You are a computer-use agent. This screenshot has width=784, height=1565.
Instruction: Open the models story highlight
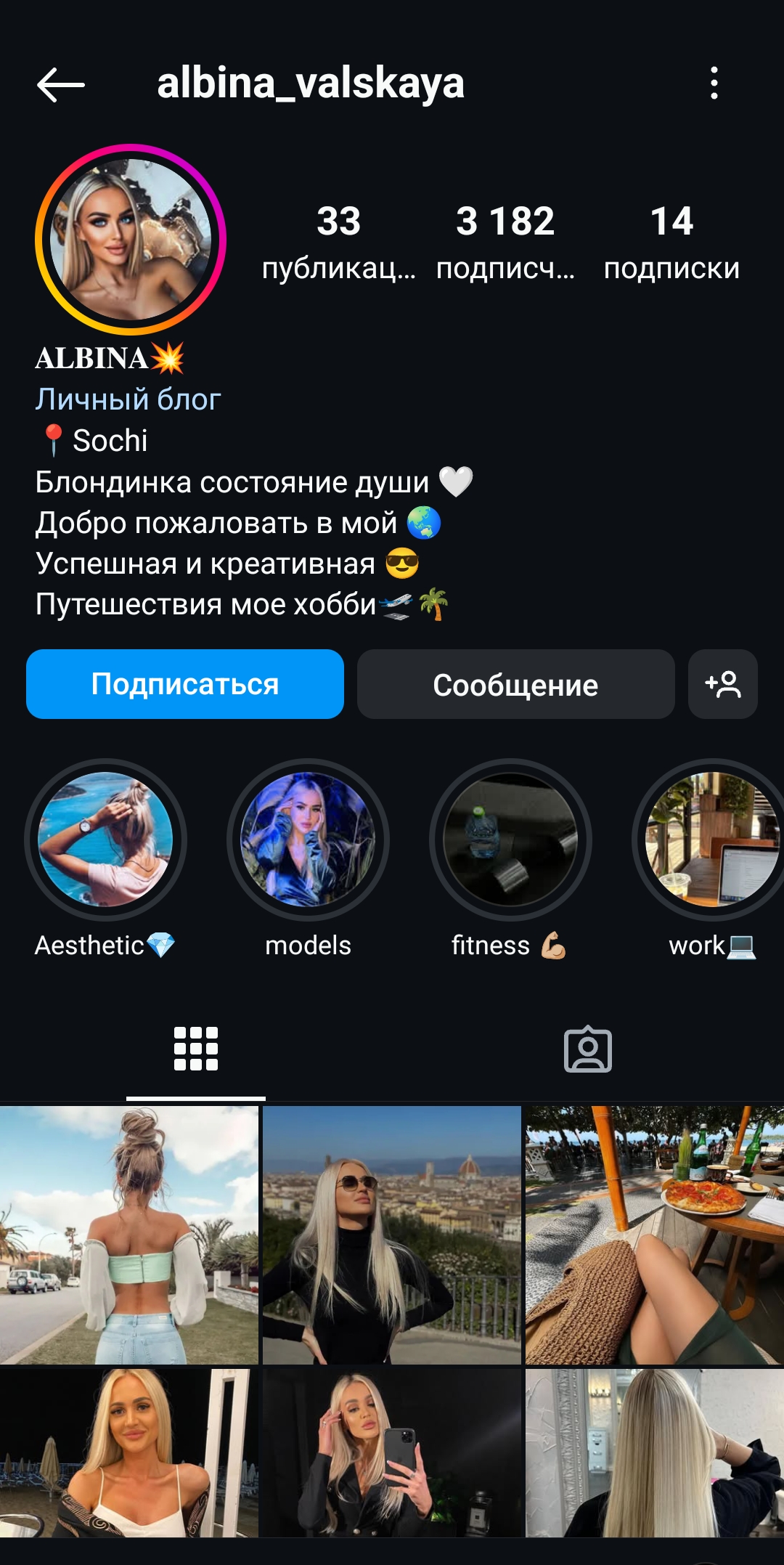coord(308,839)
